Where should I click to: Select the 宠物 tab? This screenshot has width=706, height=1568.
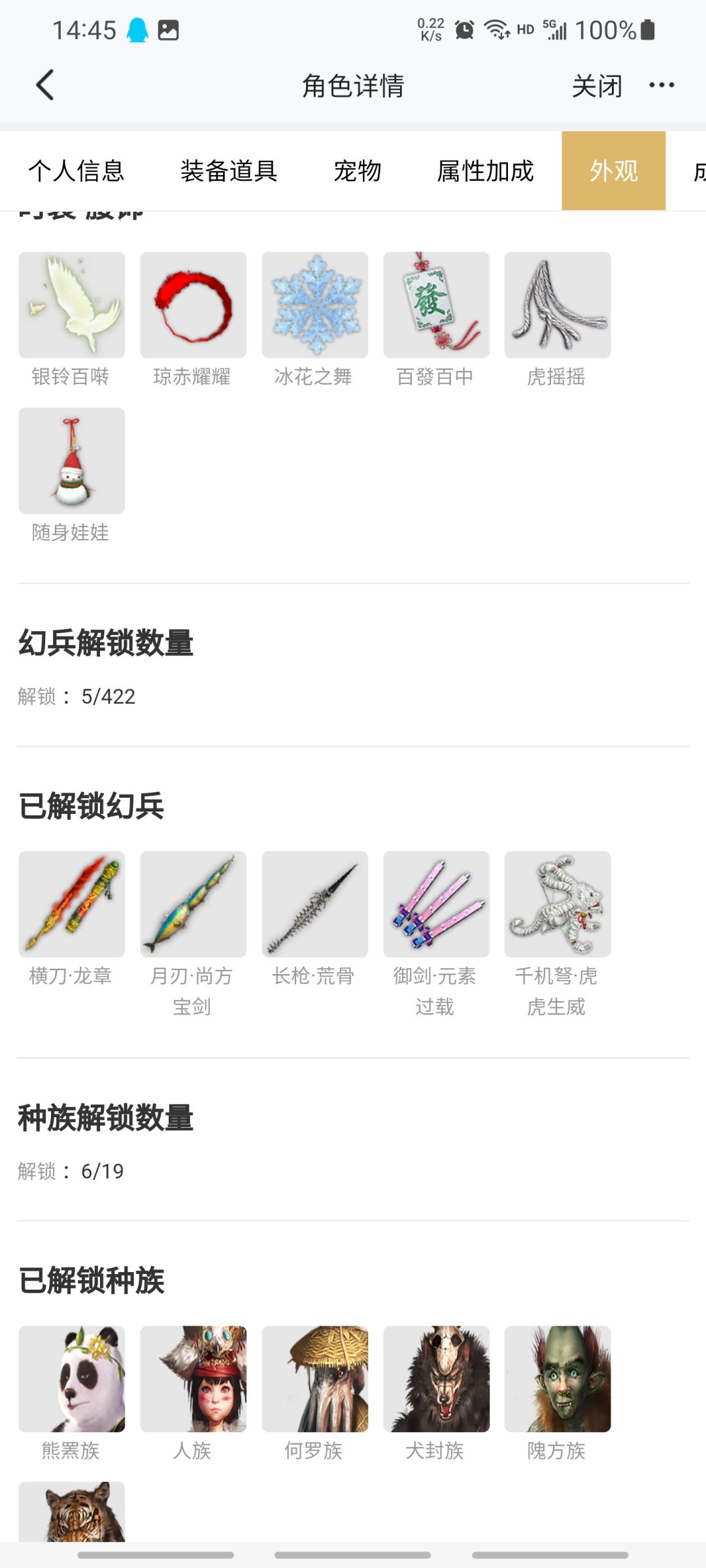[357, 171]
